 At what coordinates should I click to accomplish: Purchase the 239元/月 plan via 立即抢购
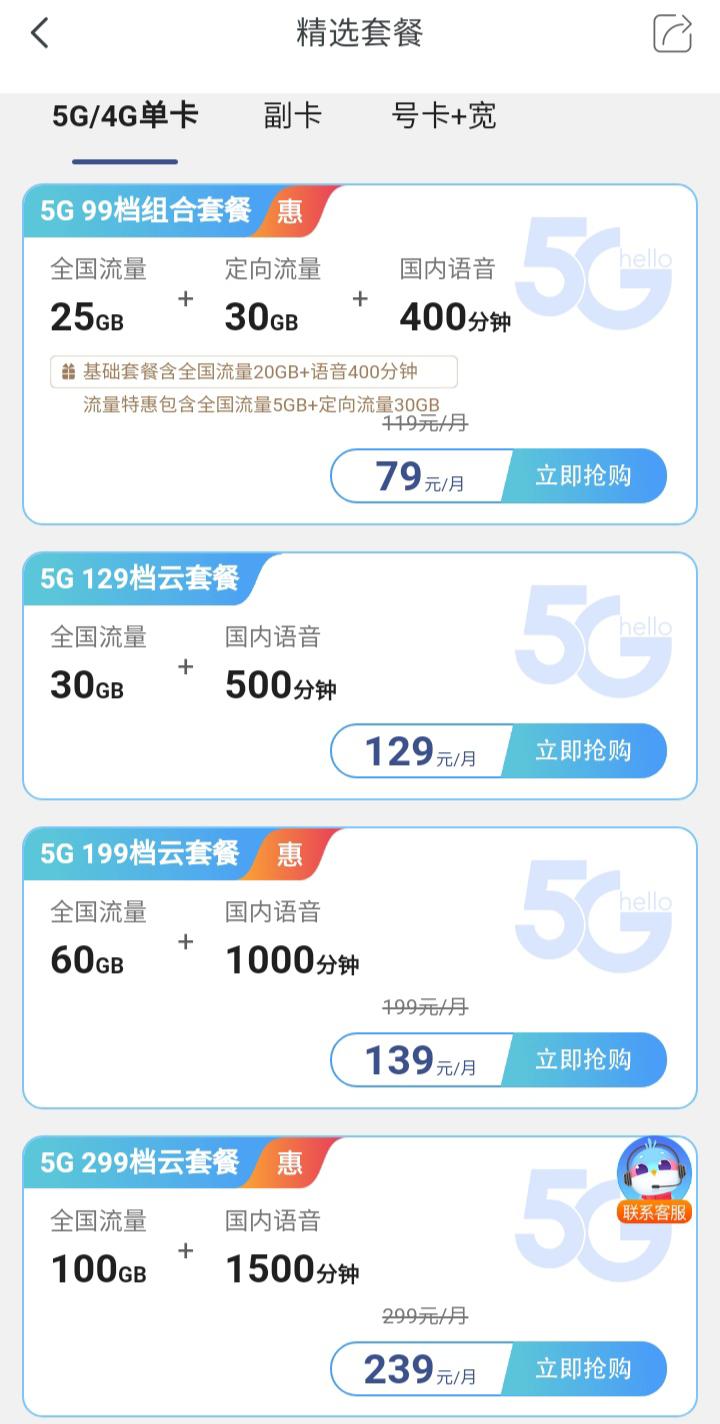[584, 1369]
